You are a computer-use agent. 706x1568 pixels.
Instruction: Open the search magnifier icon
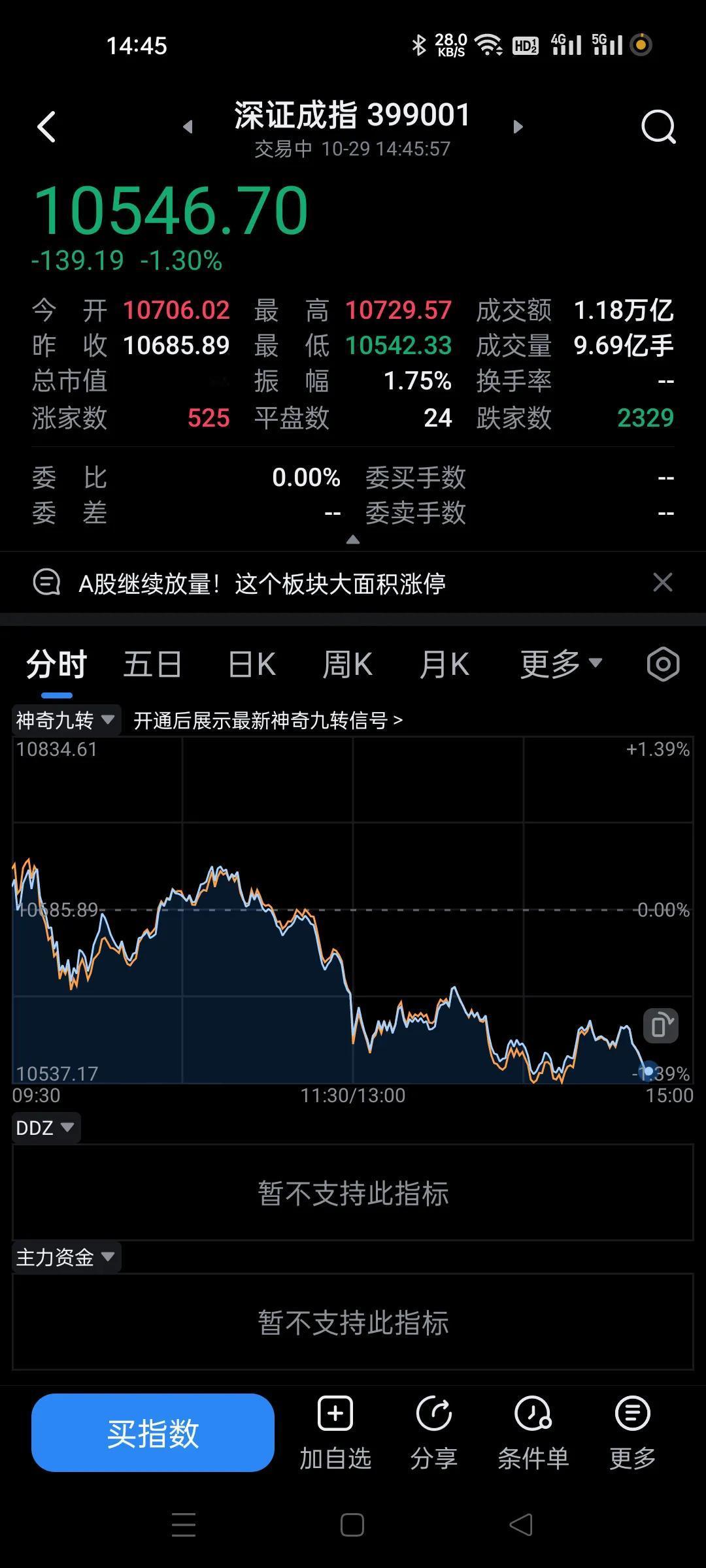658,126
